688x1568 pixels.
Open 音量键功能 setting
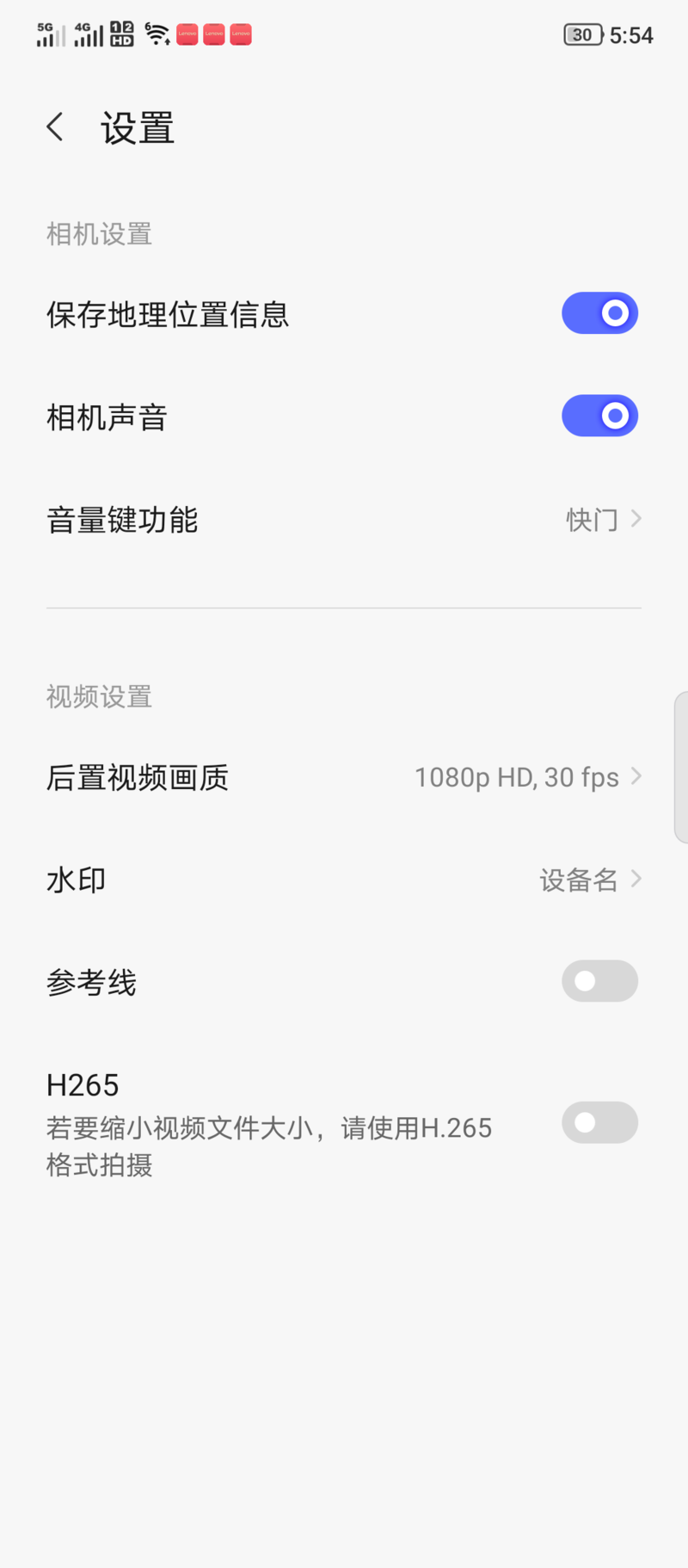point(344,520)
